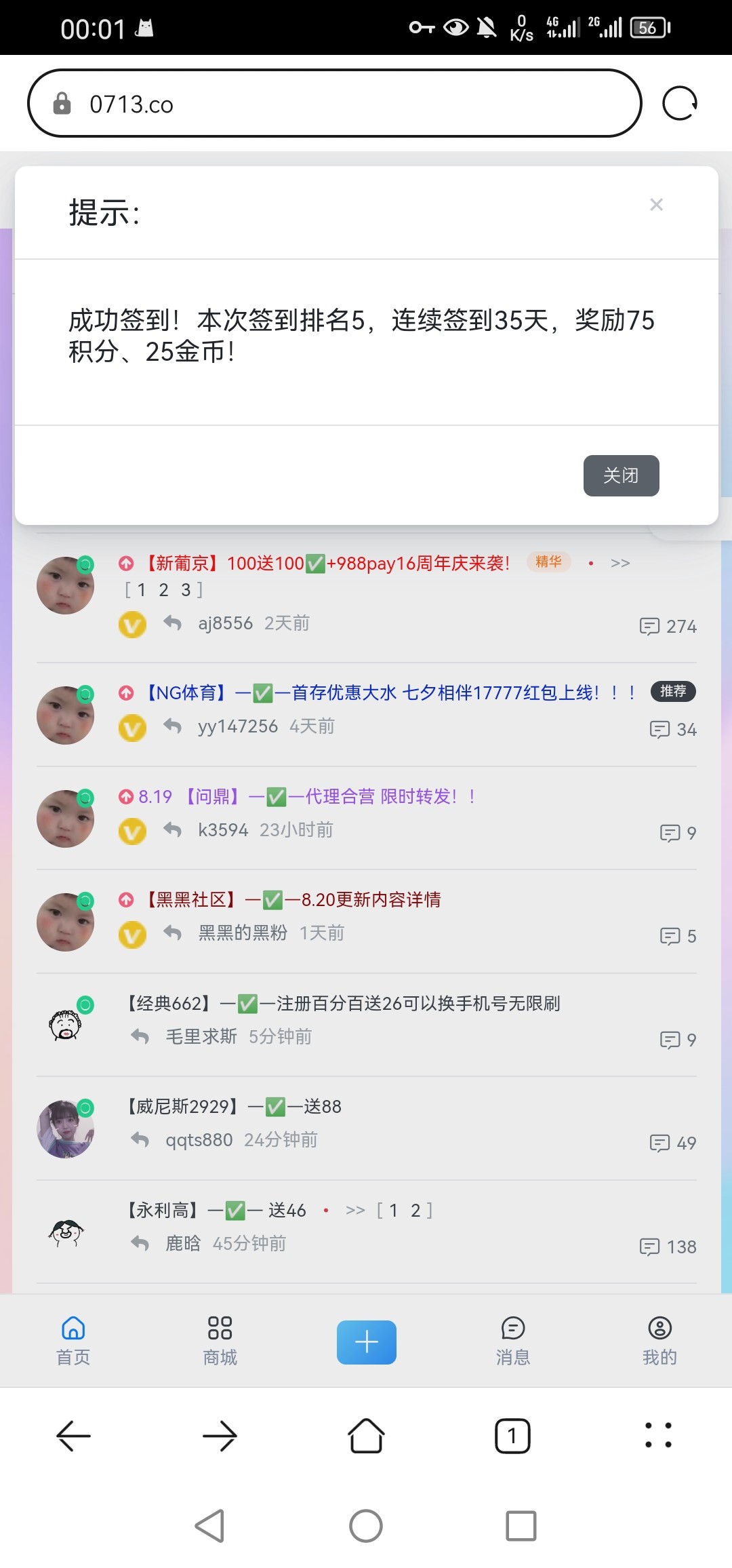Create a new post with the plus button
Viewport: 732px width, 1568px height.
[366, 1341]
